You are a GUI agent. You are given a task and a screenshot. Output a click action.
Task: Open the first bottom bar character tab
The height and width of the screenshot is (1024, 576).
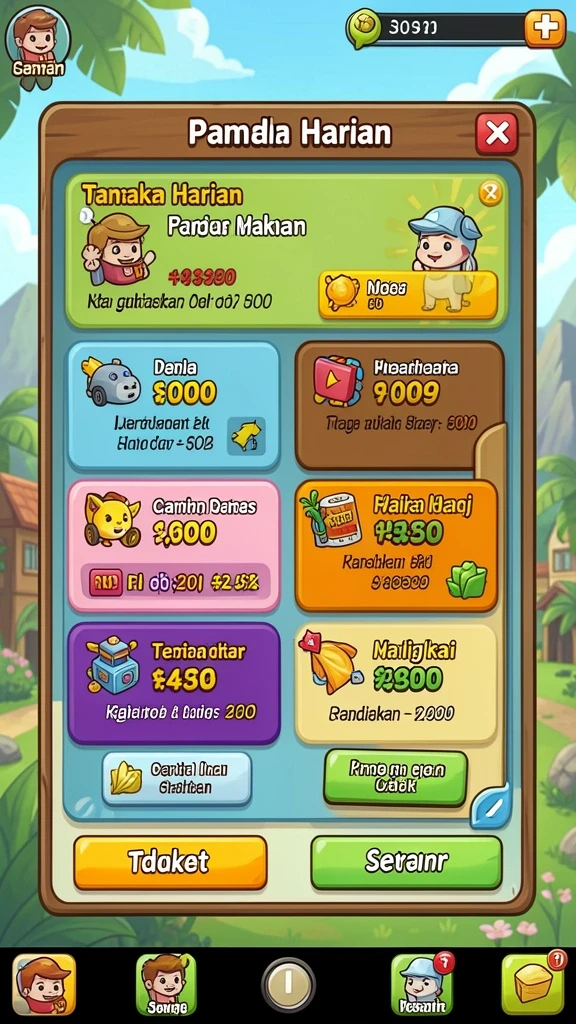(44, 984)
